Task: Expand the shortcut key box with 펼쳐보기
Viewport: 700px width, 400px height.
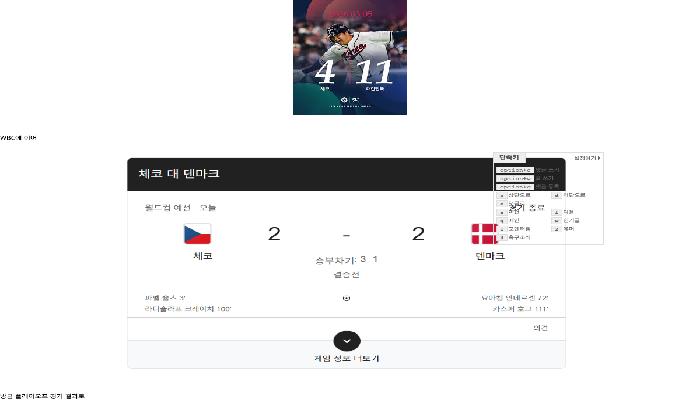Action: click(x=587, y=158)
